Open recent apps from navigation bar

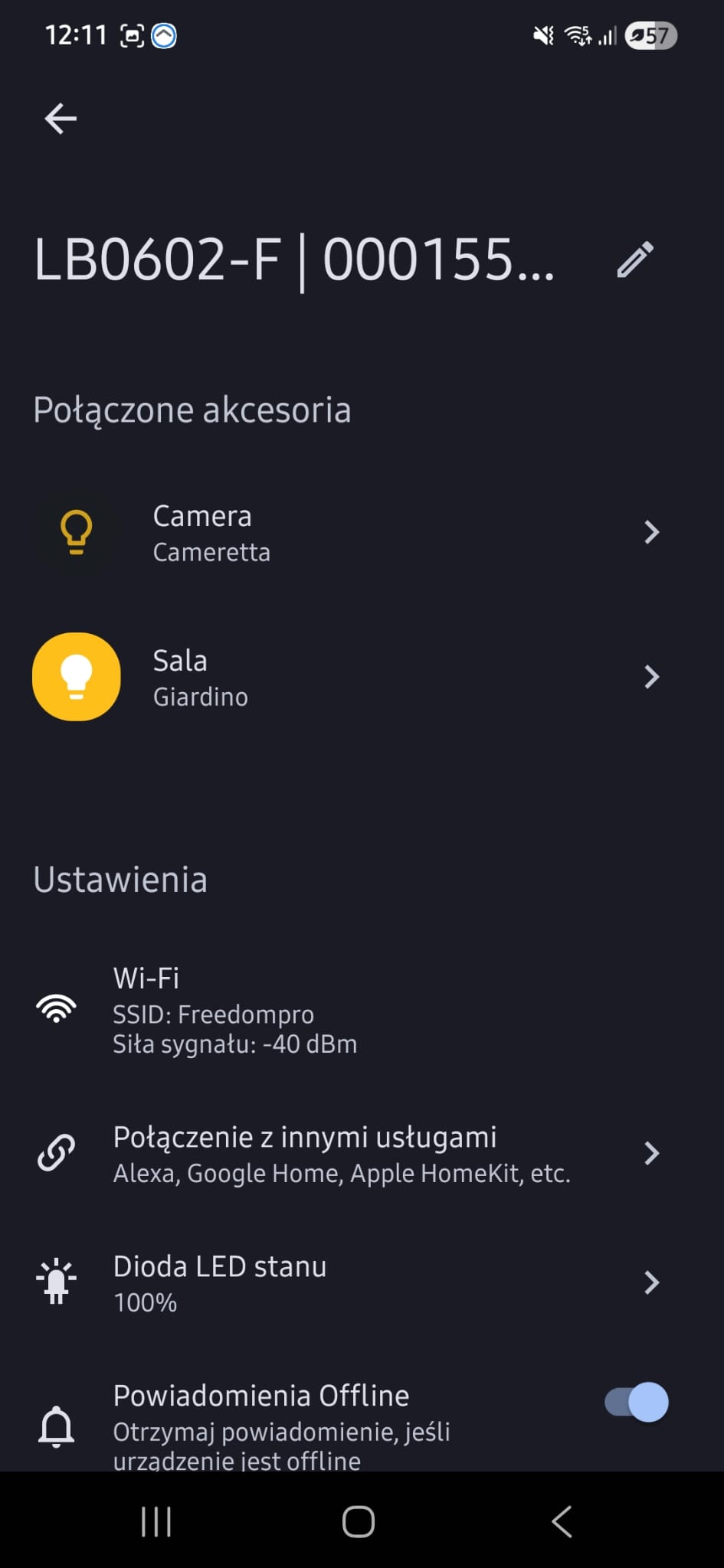tap(156, 1521)
